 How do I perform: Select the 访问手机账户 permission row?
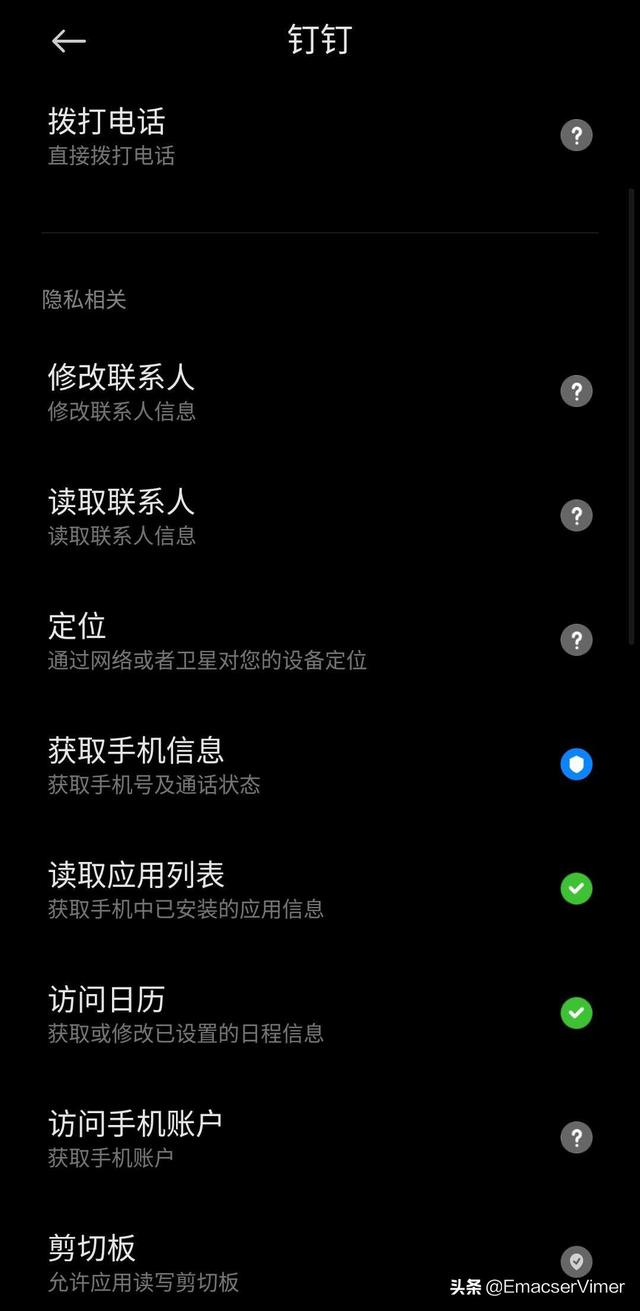[320, 1138]
